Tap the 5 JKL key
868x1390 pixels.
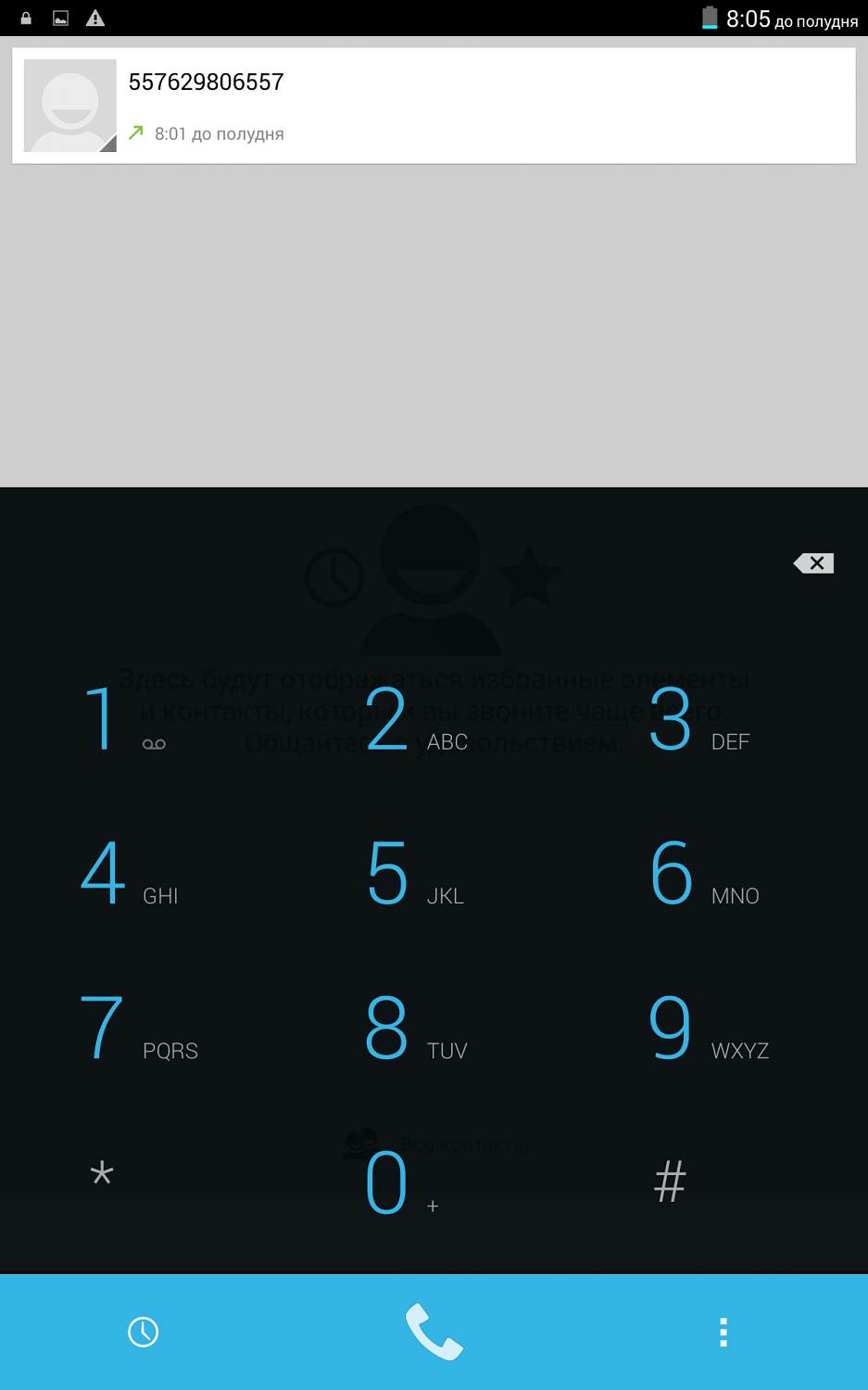coord(412,874)
